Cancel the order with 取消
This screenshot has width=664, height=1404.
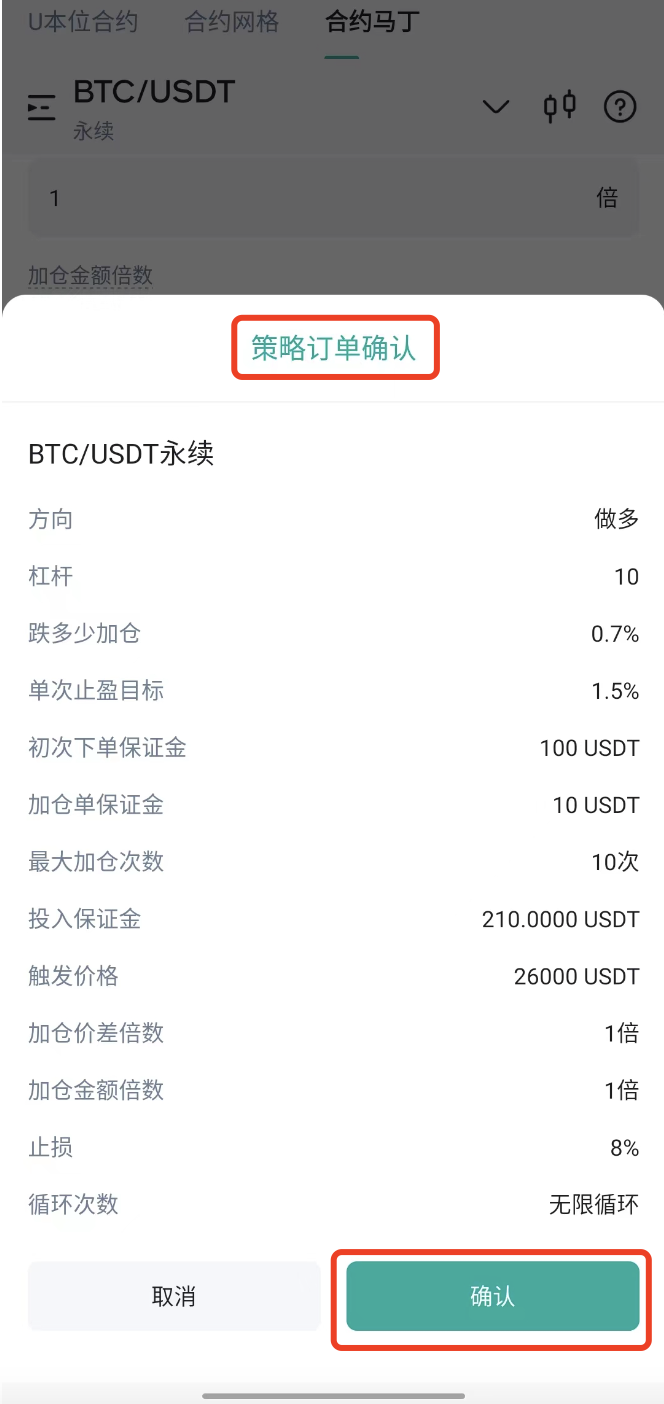click(x=174, y=1296)
